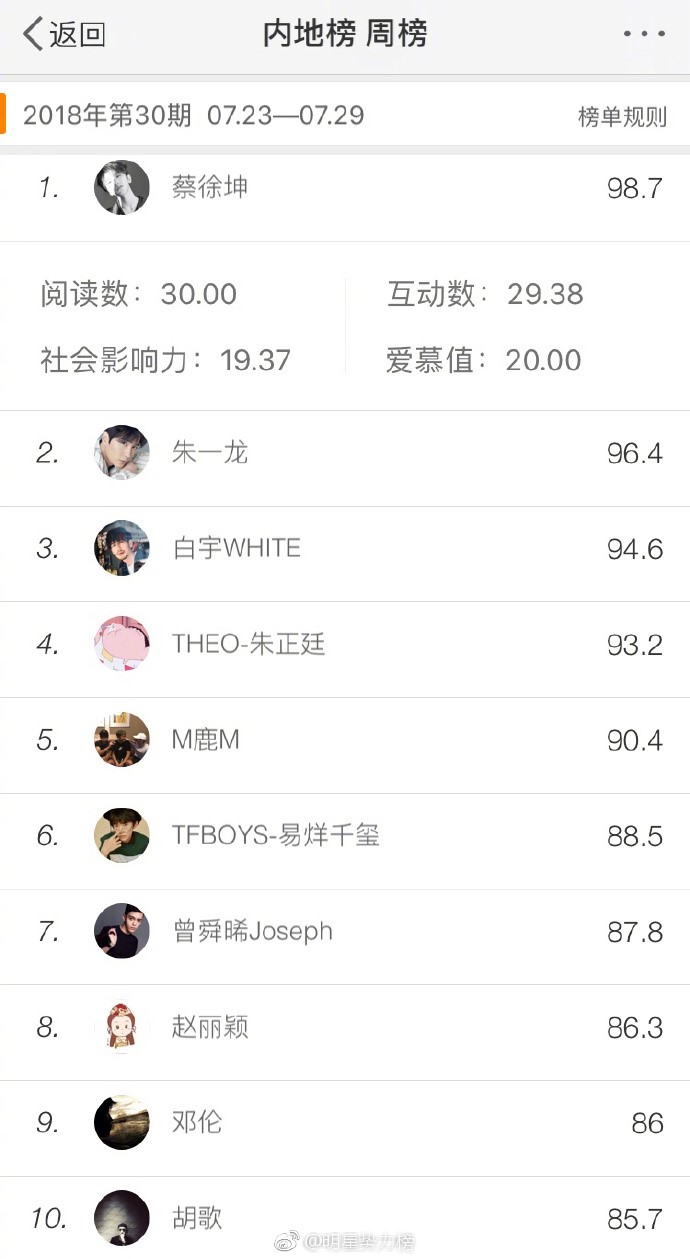Viewport: 690px width, 1259px height.
Task: Show details for 赵丽颖
Action: pyautogui.click(x=345, y=1028)
